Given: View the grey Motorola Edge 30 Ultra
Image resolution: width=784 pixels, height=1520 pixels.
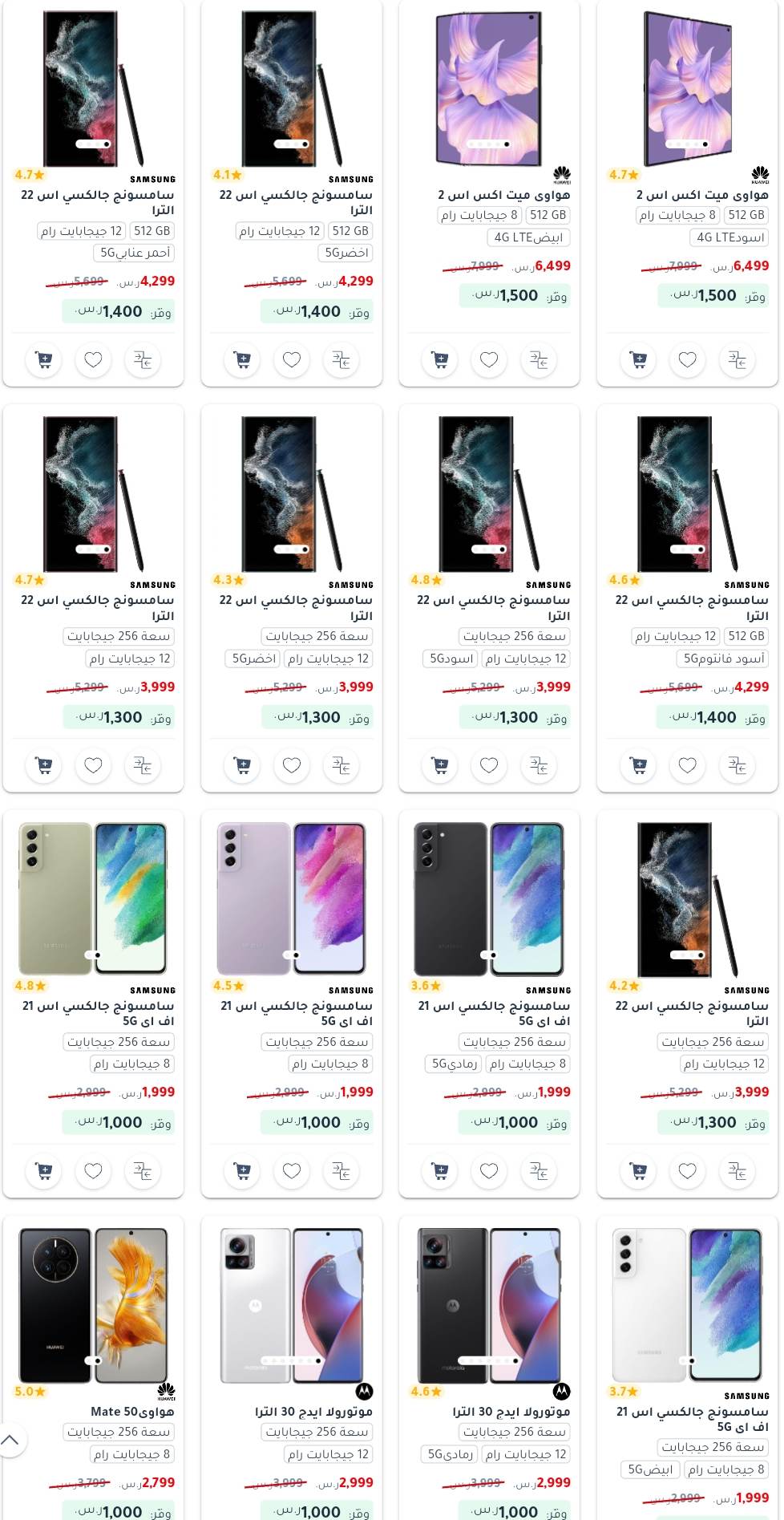Looking at the screenshot, I should coord(489,1368).
